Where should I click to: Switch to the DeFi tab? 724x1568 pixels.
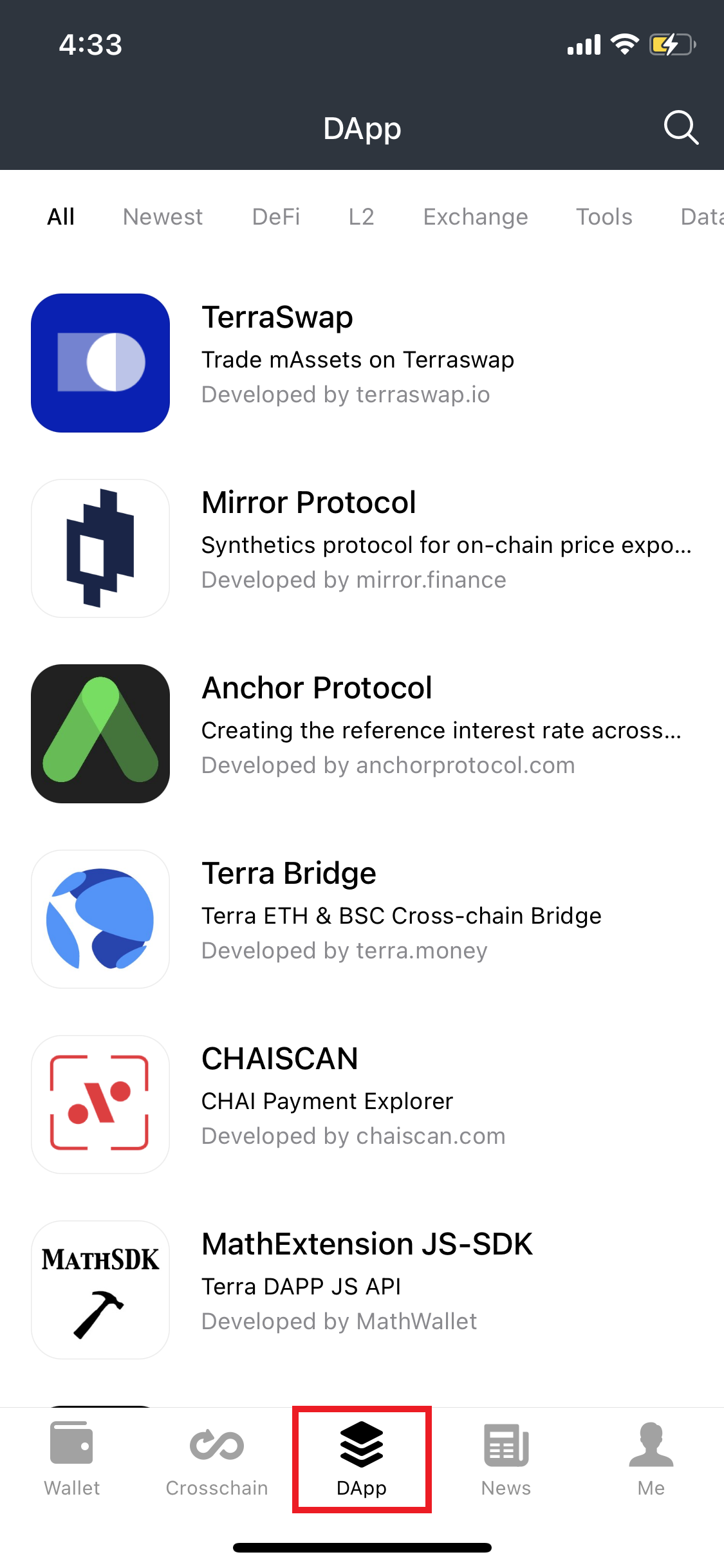pyautogui.click(x=276, y=217)
